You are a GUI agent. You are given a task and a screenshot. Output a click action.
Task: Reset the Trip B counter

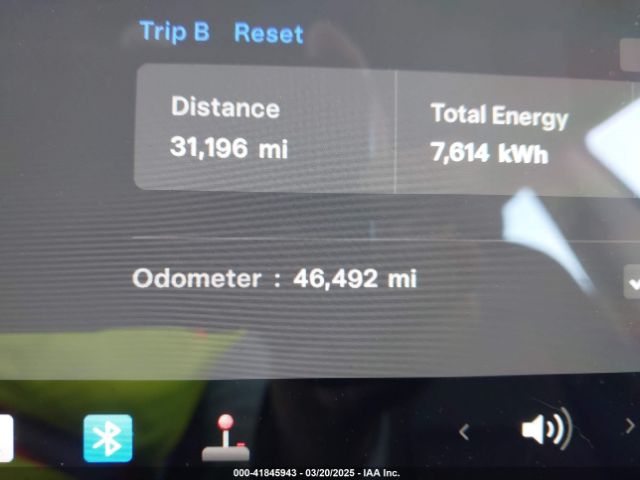click(268, 33)
